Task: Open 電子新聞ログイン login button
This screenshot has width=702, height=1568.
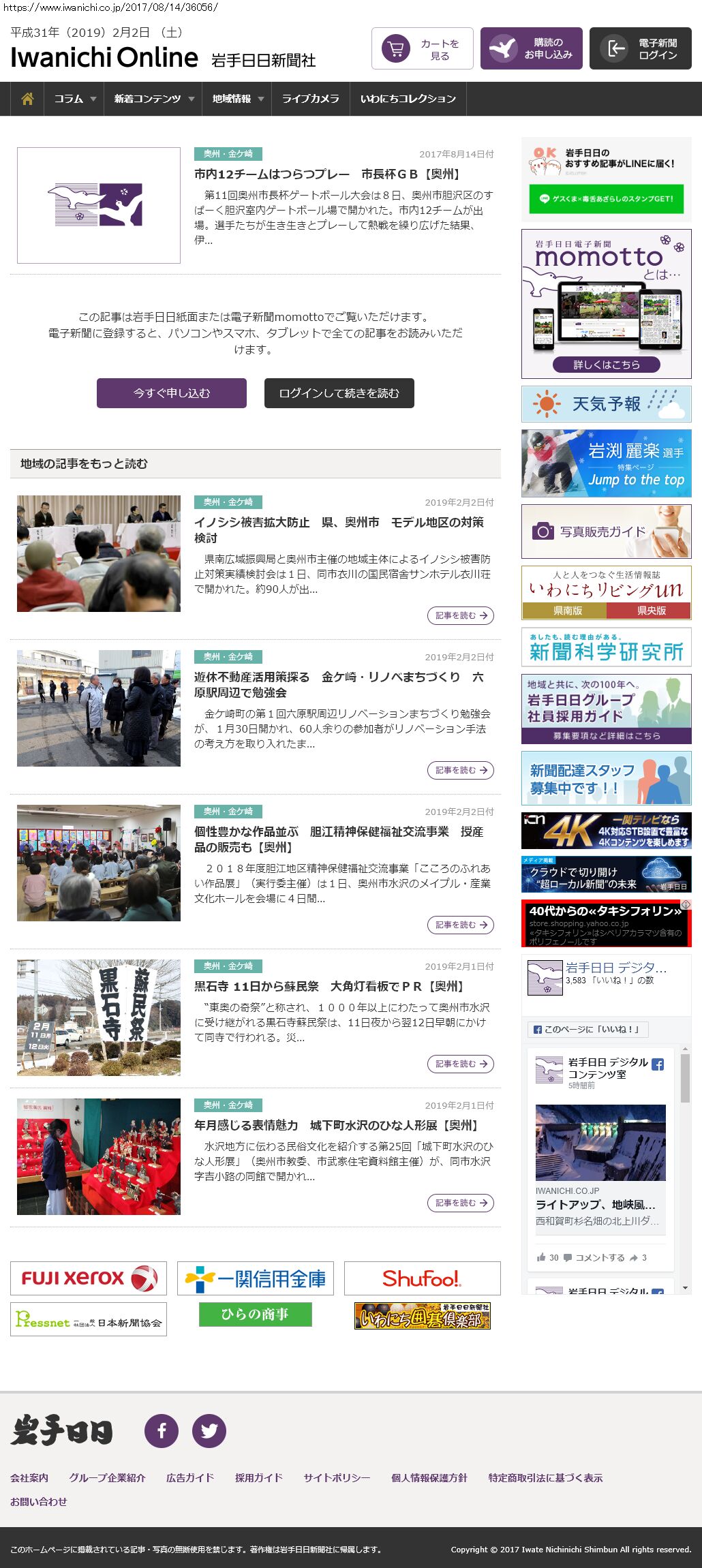Action: pyautogui.click(x=640, y=49)
